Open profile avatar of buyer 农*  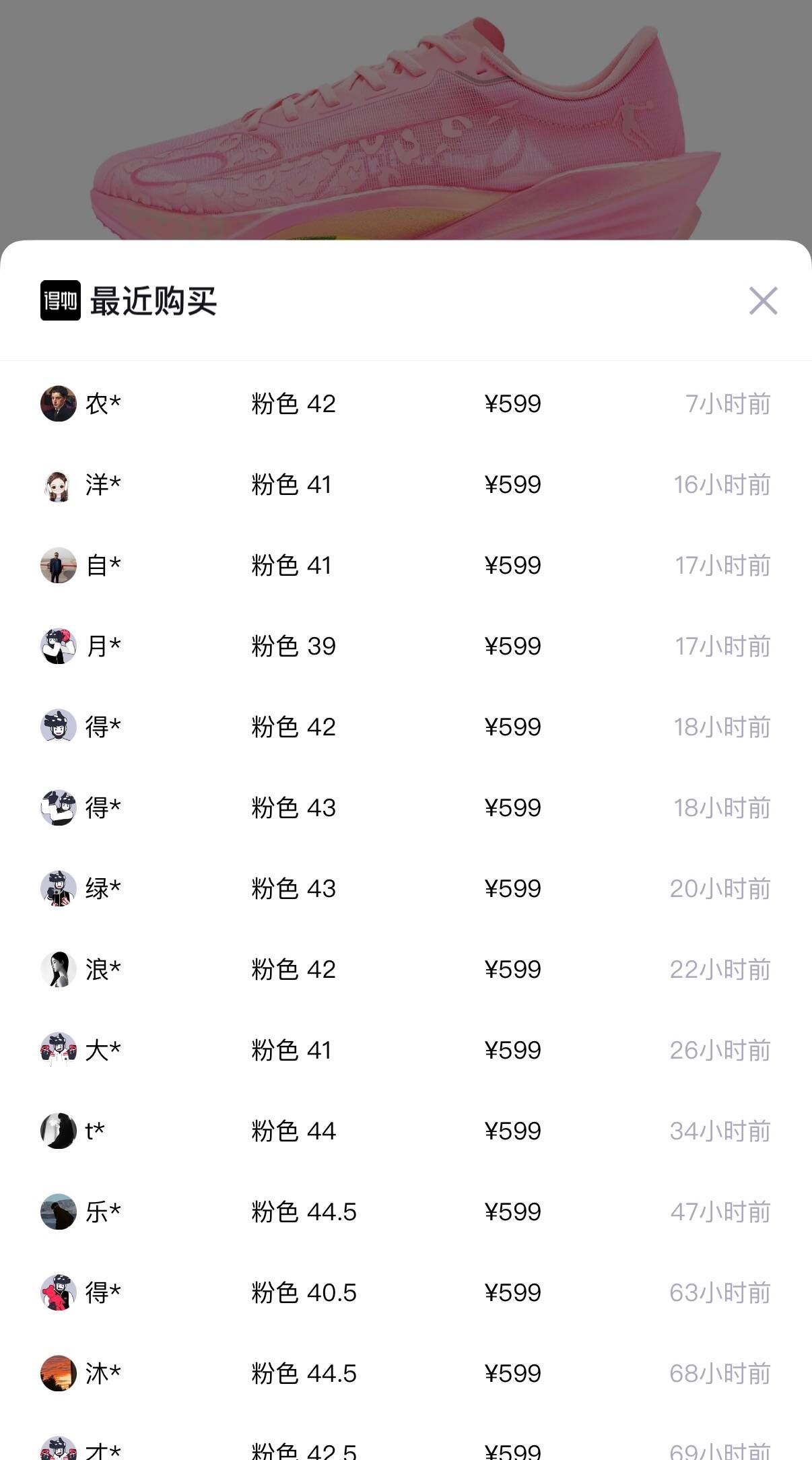coord(58,403)
